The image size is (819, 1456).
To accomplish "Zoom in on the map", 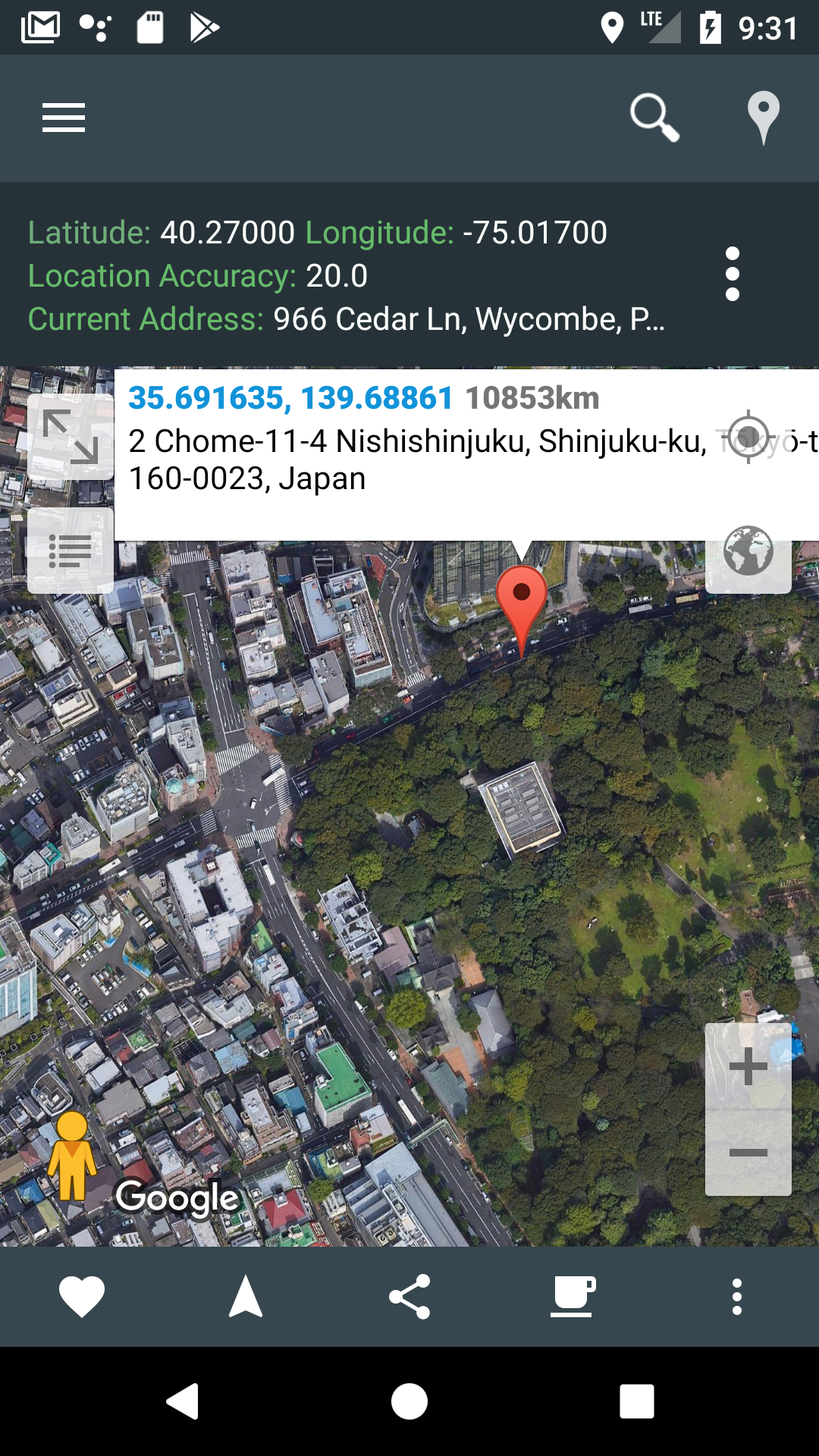I will (748, 1066).
